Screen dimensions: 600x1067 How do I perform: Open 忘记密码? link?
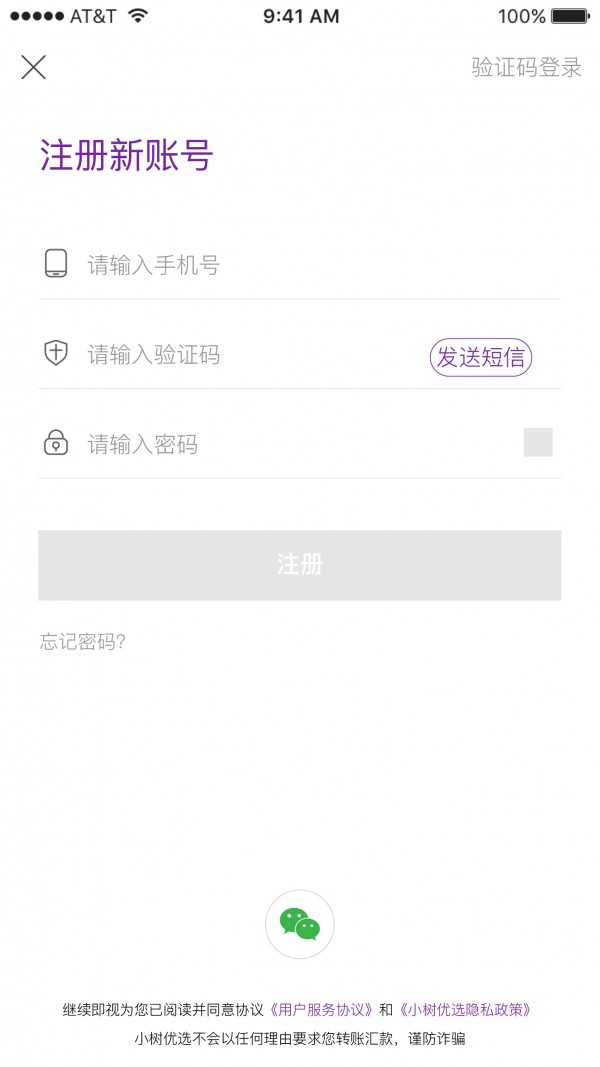tap(83, 642)
